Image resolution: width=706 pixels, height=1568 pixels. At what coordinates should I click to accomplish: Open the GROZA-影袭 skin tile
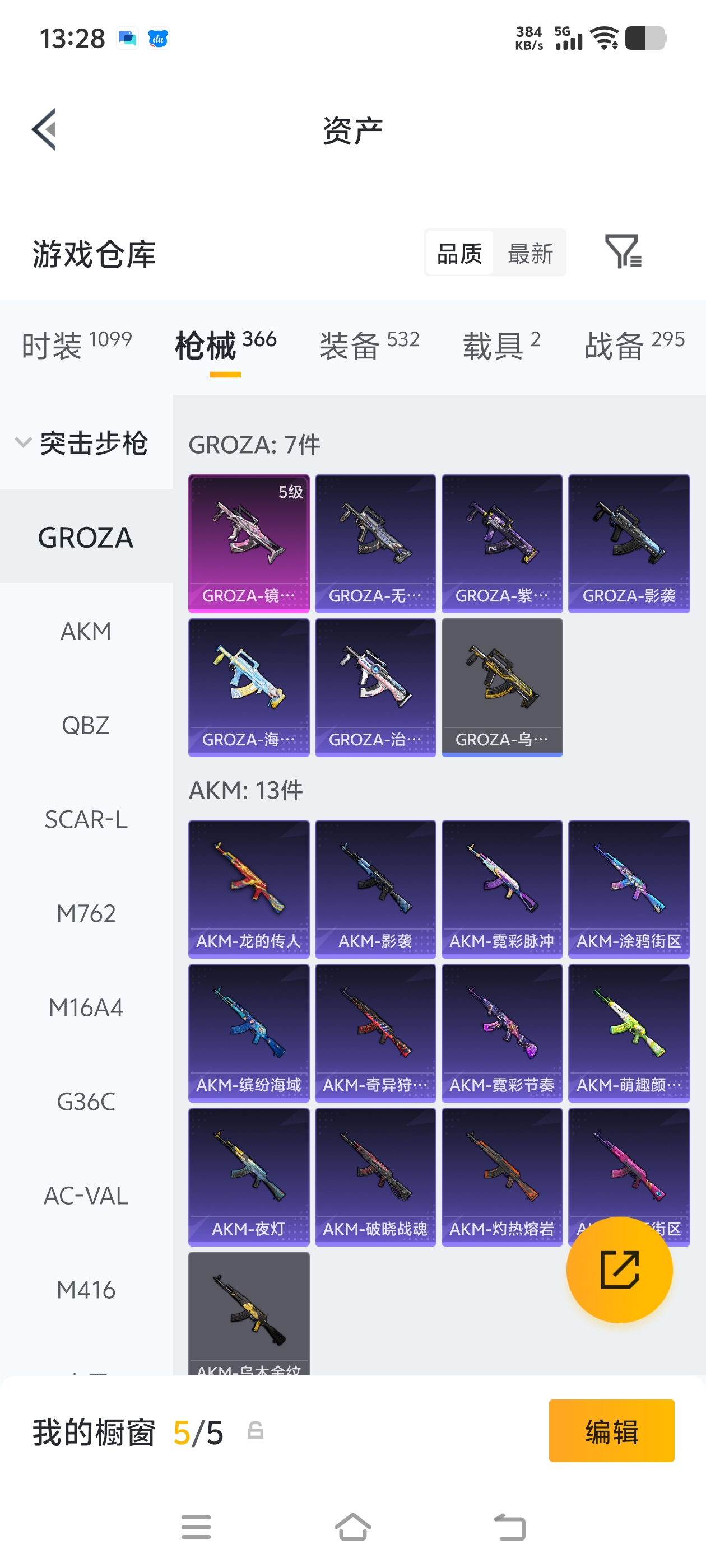coord(629,544)
